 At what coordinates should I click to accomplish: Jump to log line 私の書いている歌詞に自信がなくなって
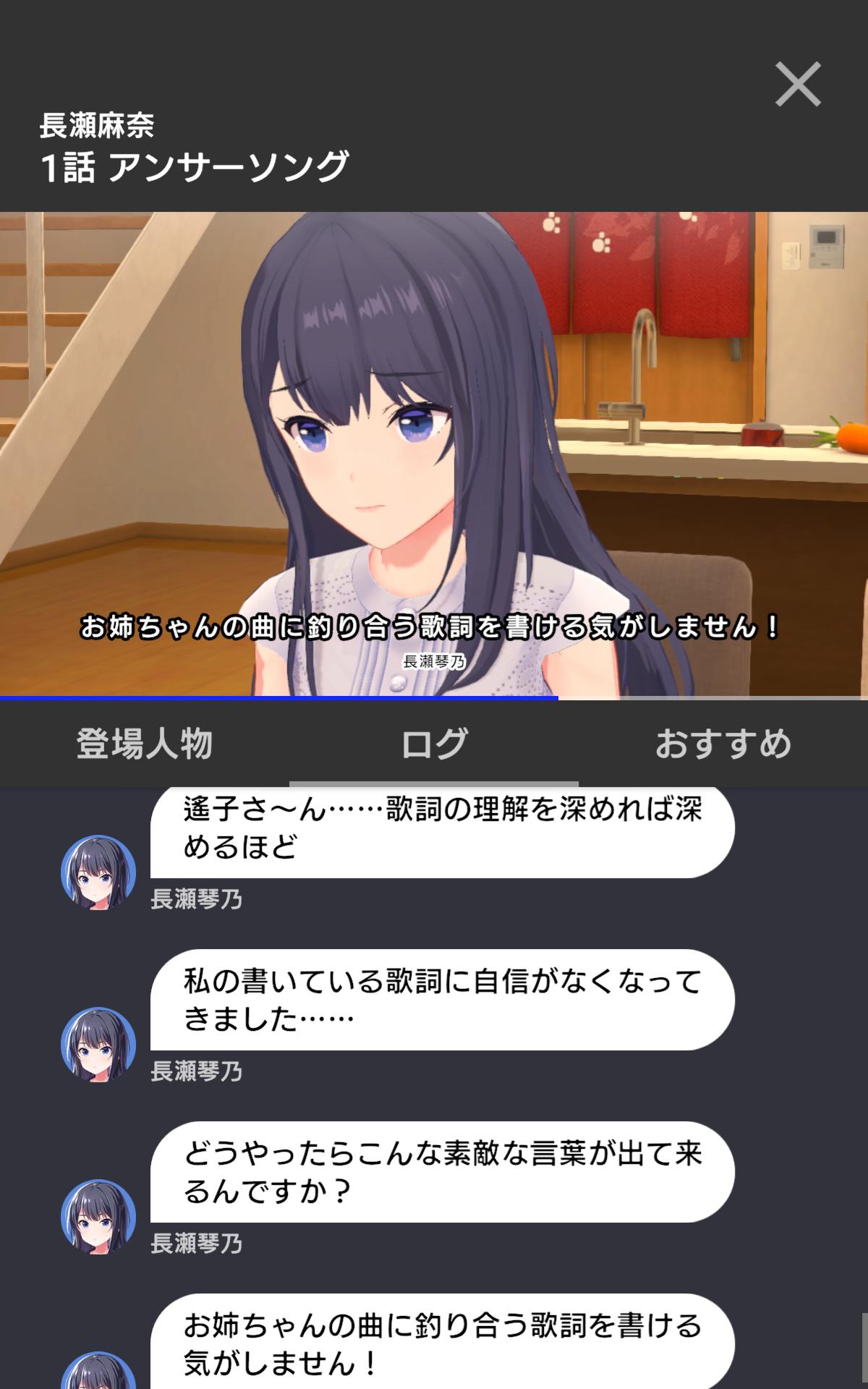tap(442, 1000)
